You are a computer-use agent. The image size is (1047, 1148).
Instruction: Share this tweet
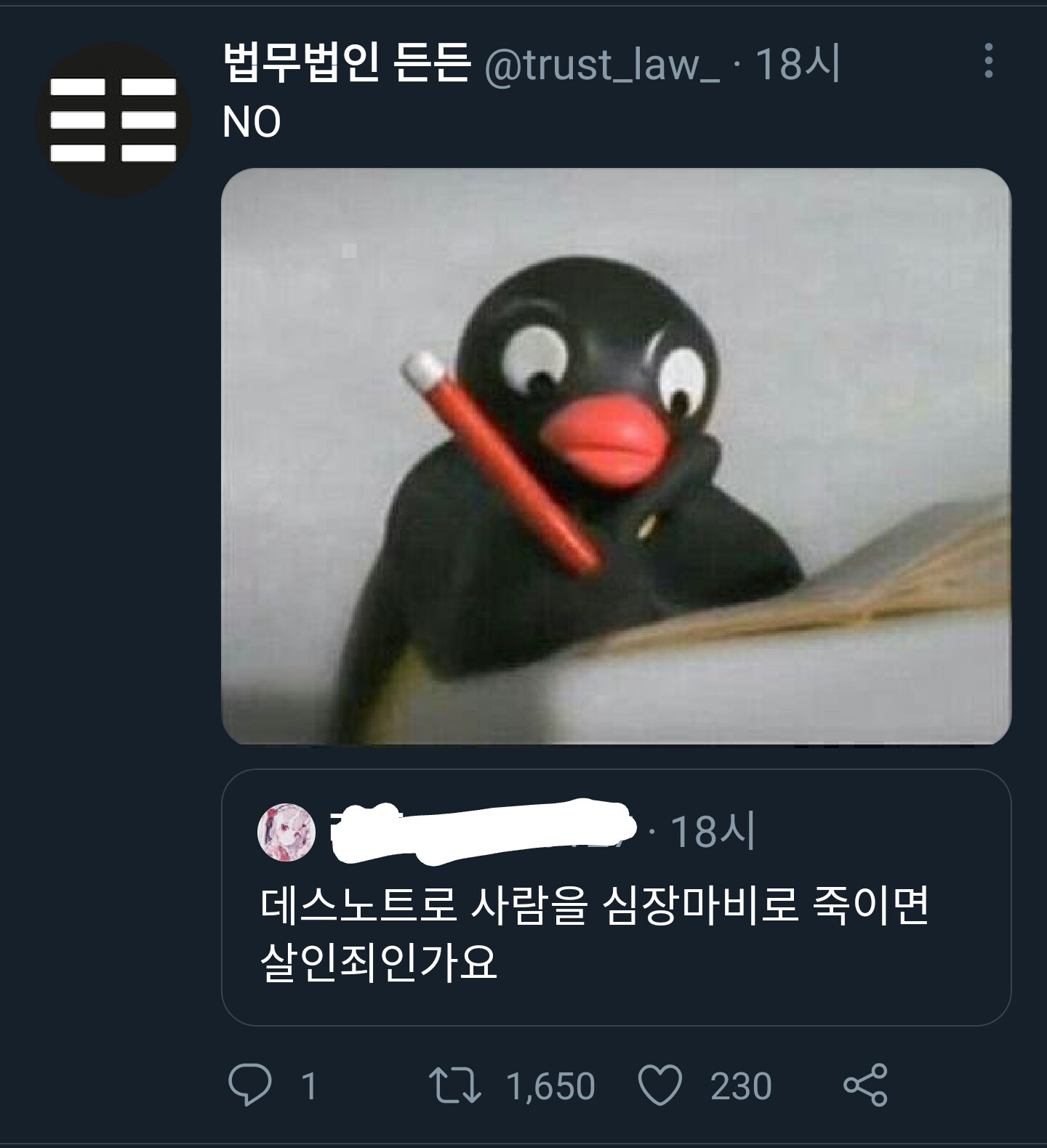(x=865, y=1085)
